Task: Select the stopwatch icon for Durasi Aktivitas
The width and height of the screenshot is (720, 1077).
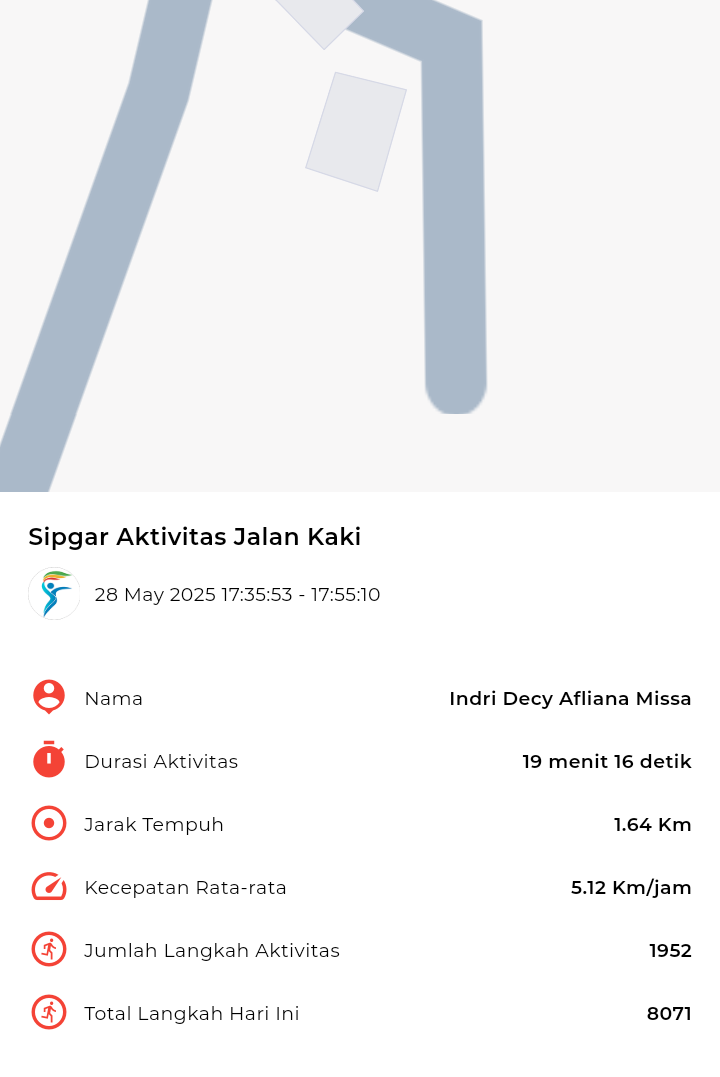Action: point(48,760)
